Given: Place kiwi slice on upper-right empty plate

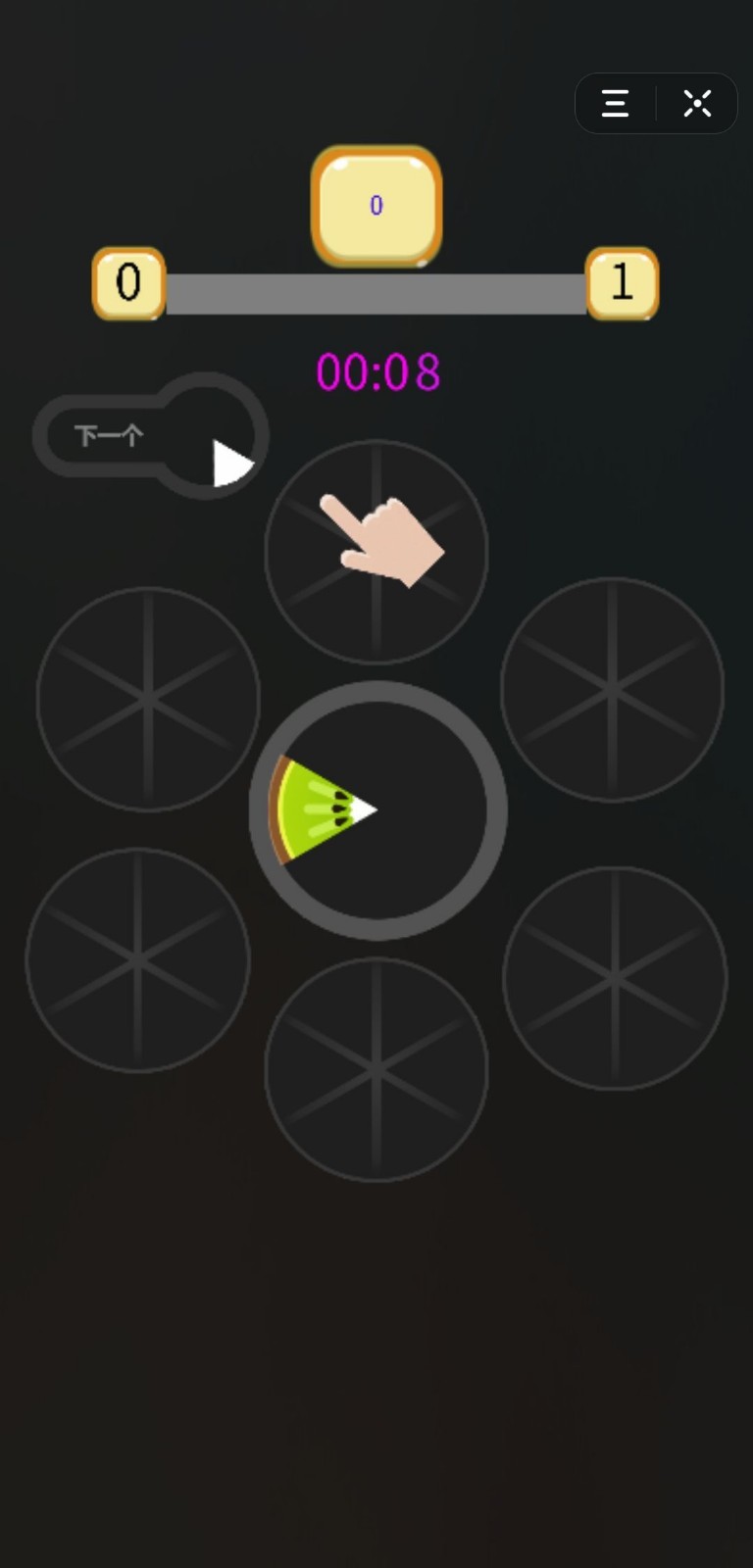Looking at the screenshot, I should tap(612, 690).
